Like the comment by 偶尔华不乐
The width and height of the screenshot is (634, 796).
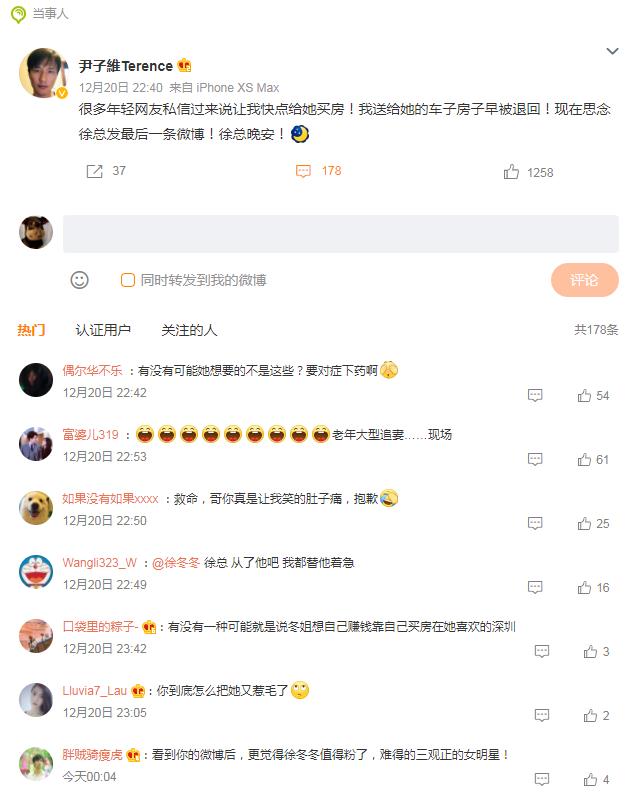[585, 396]
